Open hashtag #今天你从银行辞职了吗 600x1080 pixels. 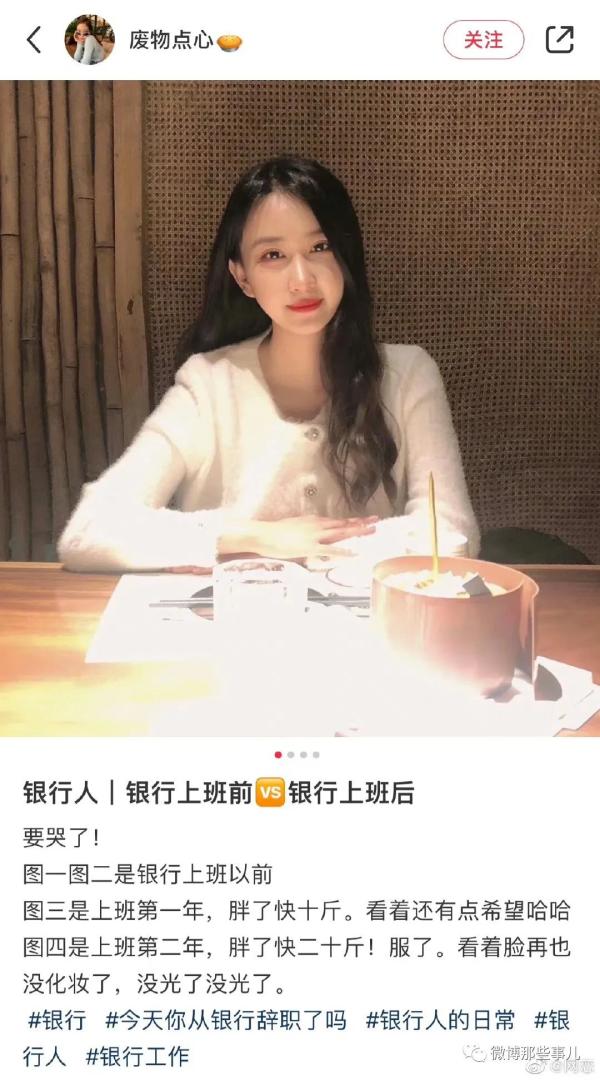point(225,1021)
